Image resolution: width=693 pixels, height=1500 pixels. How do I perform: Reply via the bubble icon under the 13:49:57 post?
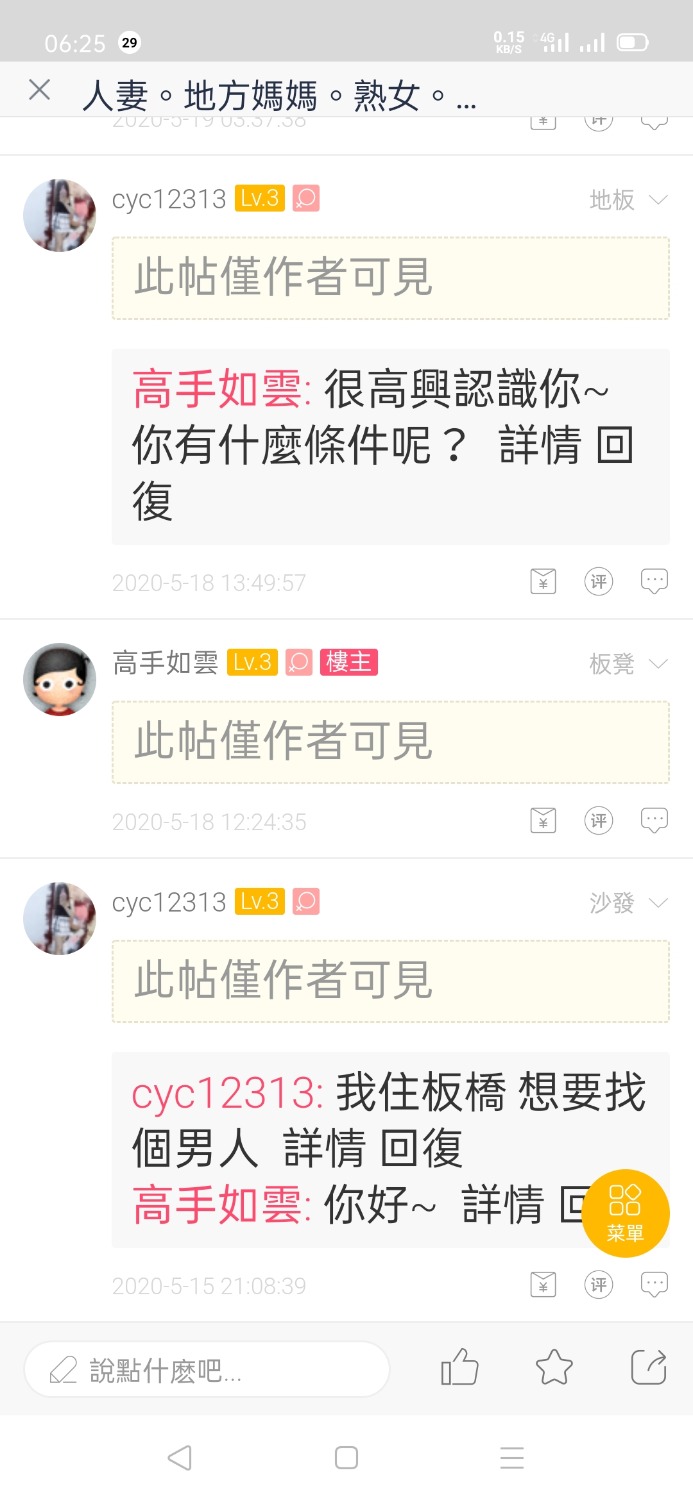pos(654,581)
